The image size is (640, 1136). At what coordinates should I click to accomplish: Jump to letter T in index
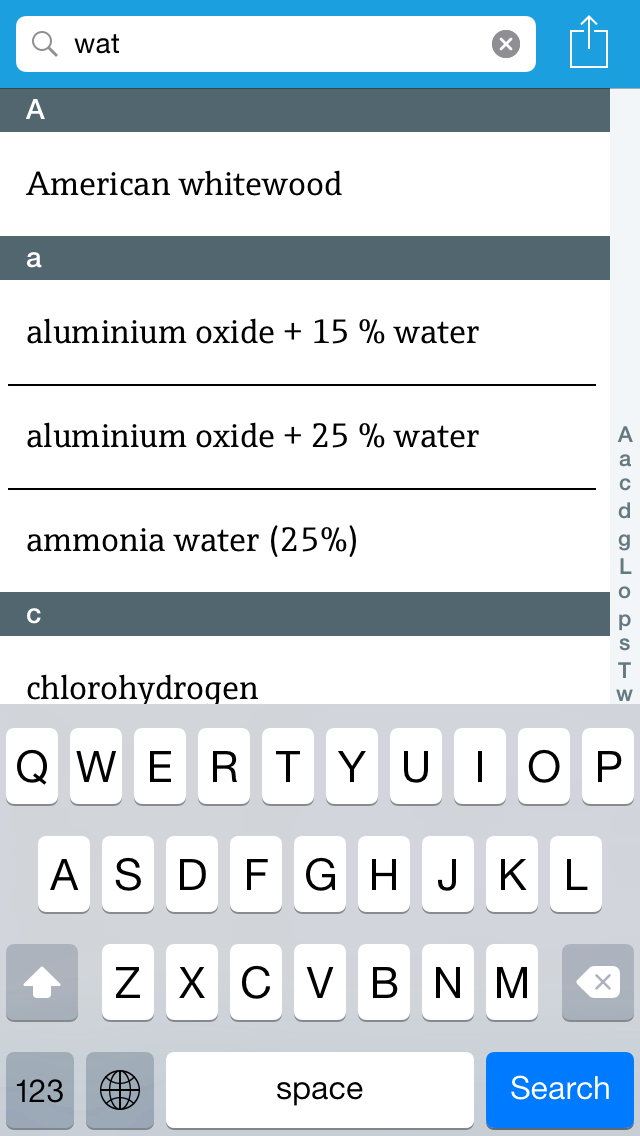click(624, 670)
